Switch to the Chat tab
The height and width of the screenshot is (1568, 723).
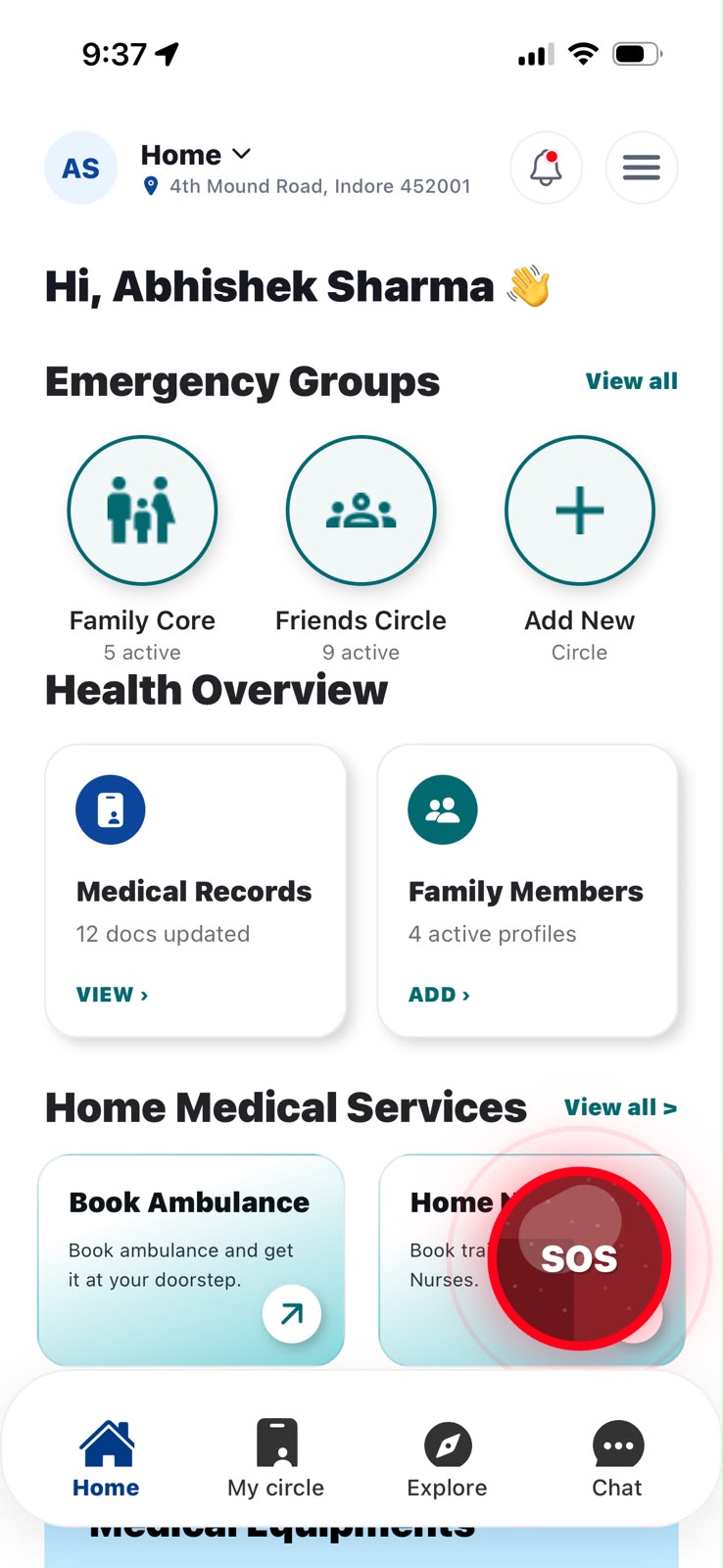tap(617, 1459)
